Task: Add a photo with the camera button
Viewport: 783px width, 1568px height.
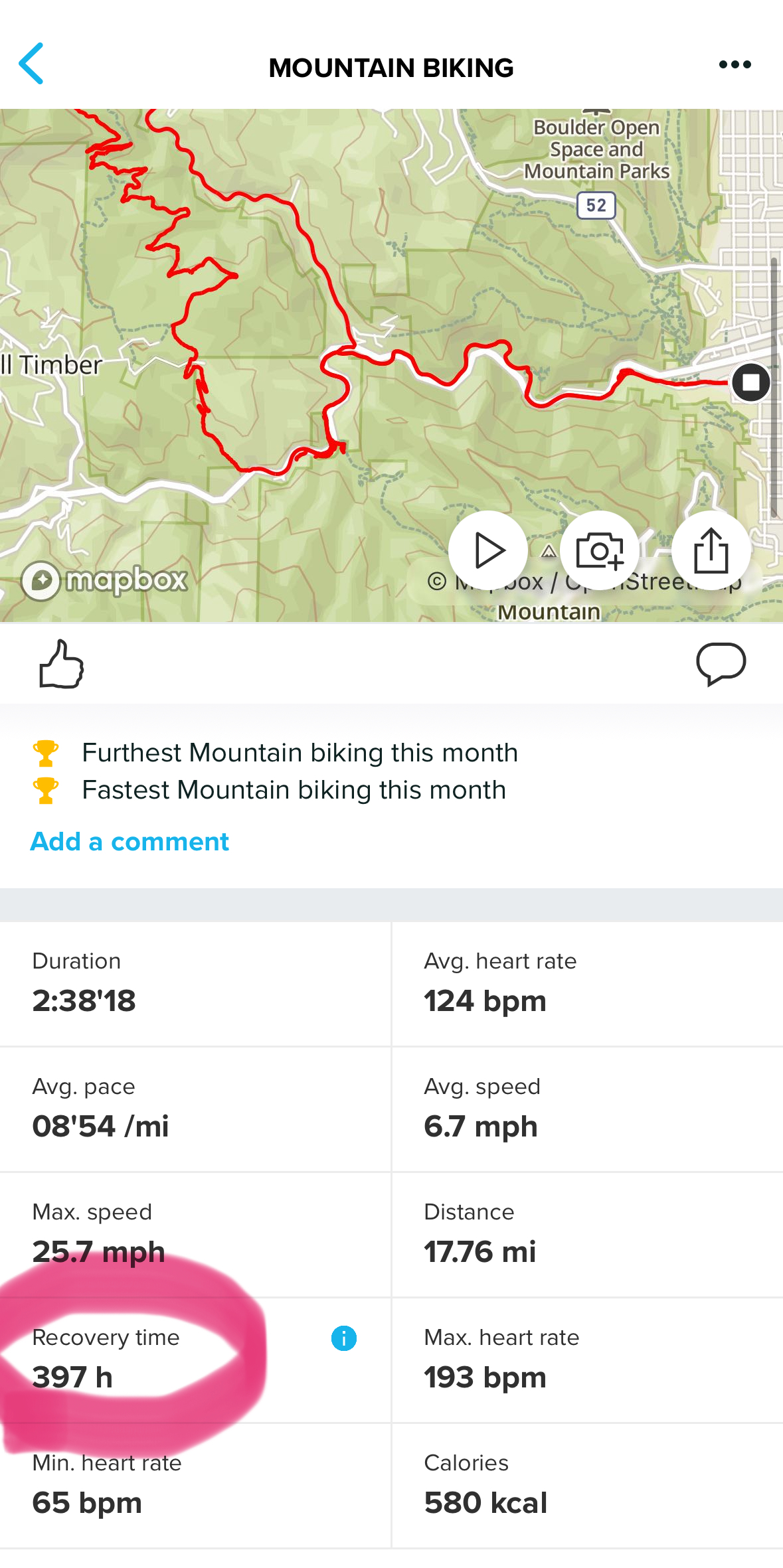Action: click(x=599, y=550)
